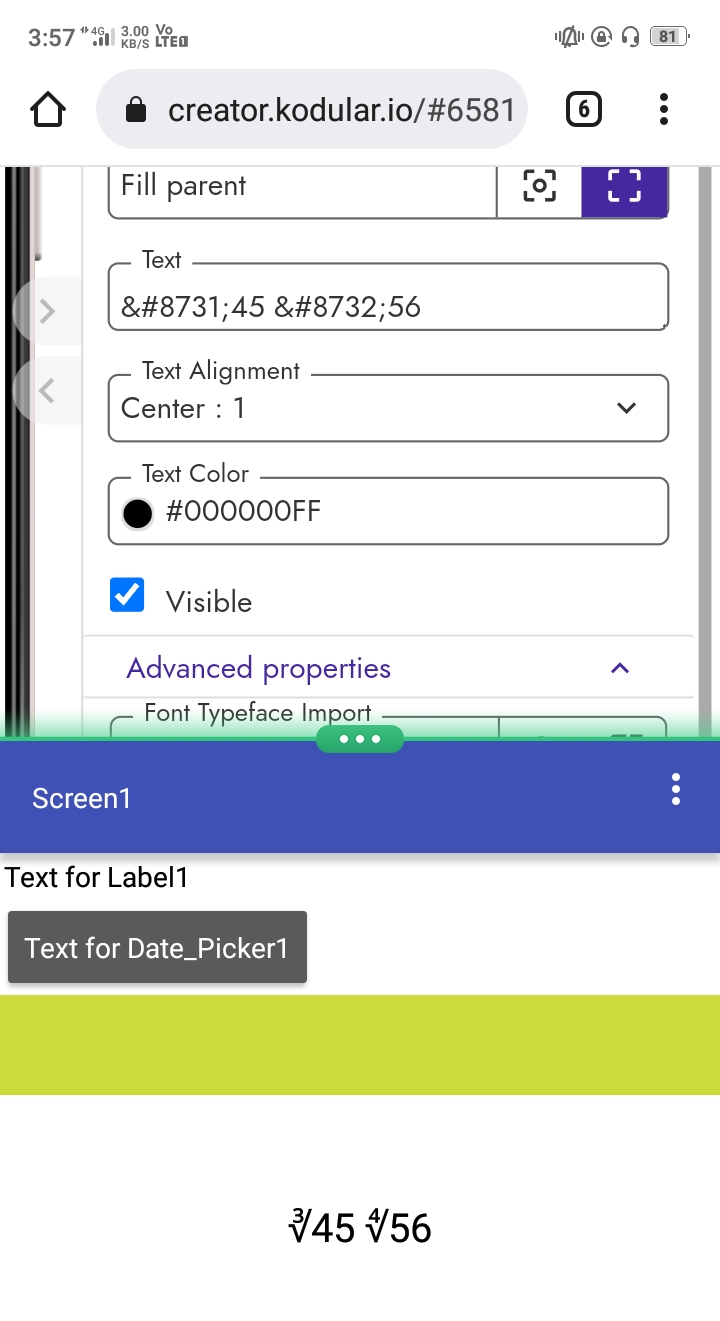Select the automatic size icon

point(539,187)
